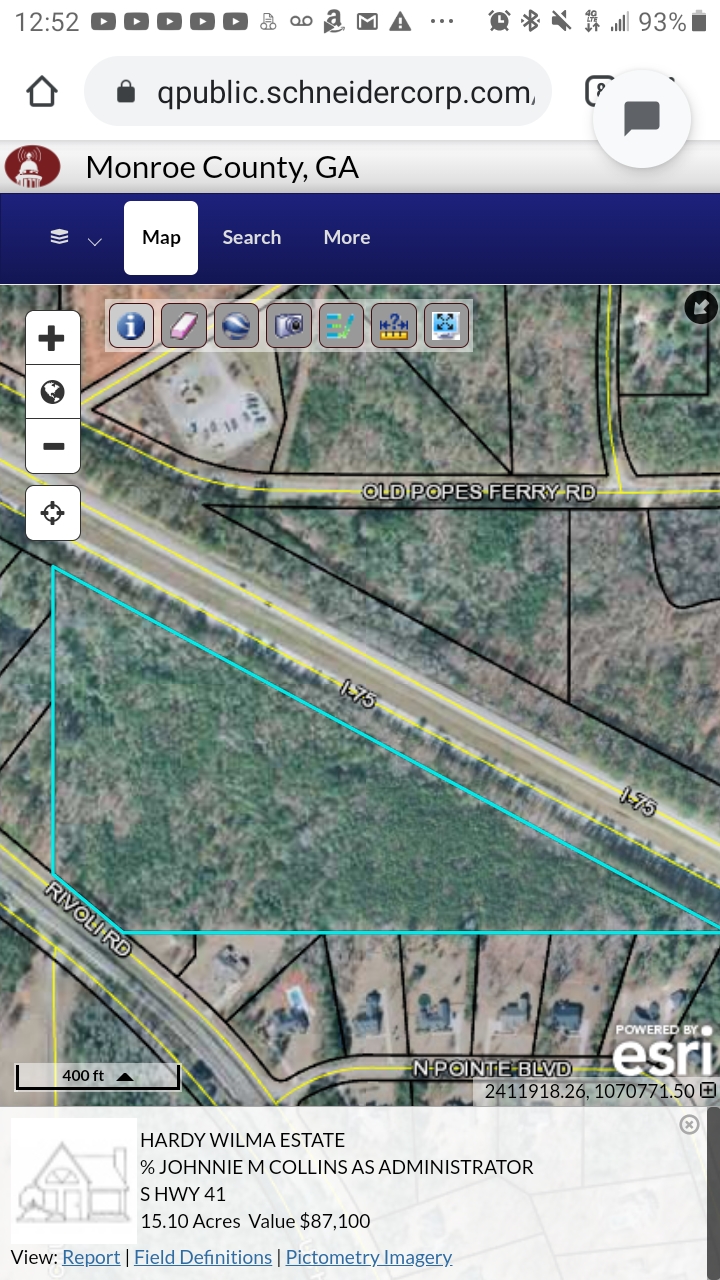Locate my position on the map
Viewport: 720px width, 1280px height.
click(52, 514)
